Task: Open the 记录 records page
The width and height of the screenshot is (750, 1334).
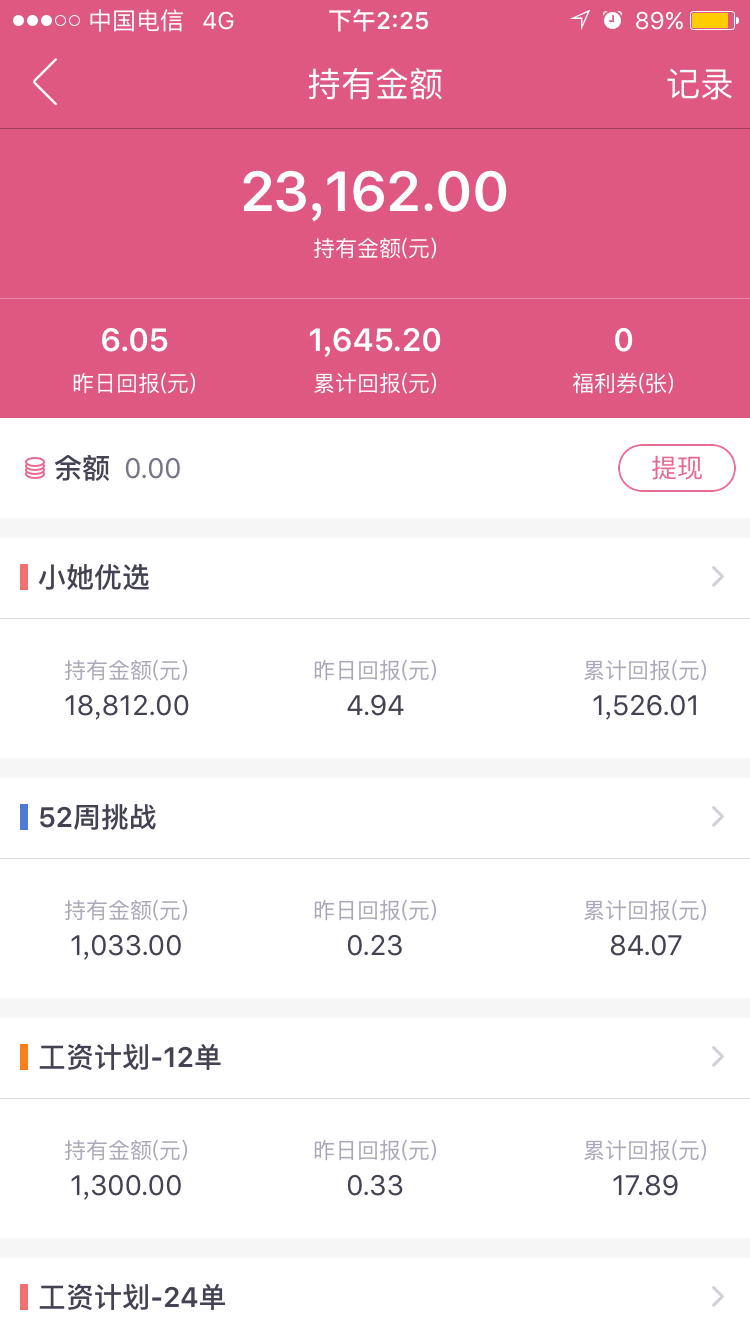Action: (x=700, y=84)
